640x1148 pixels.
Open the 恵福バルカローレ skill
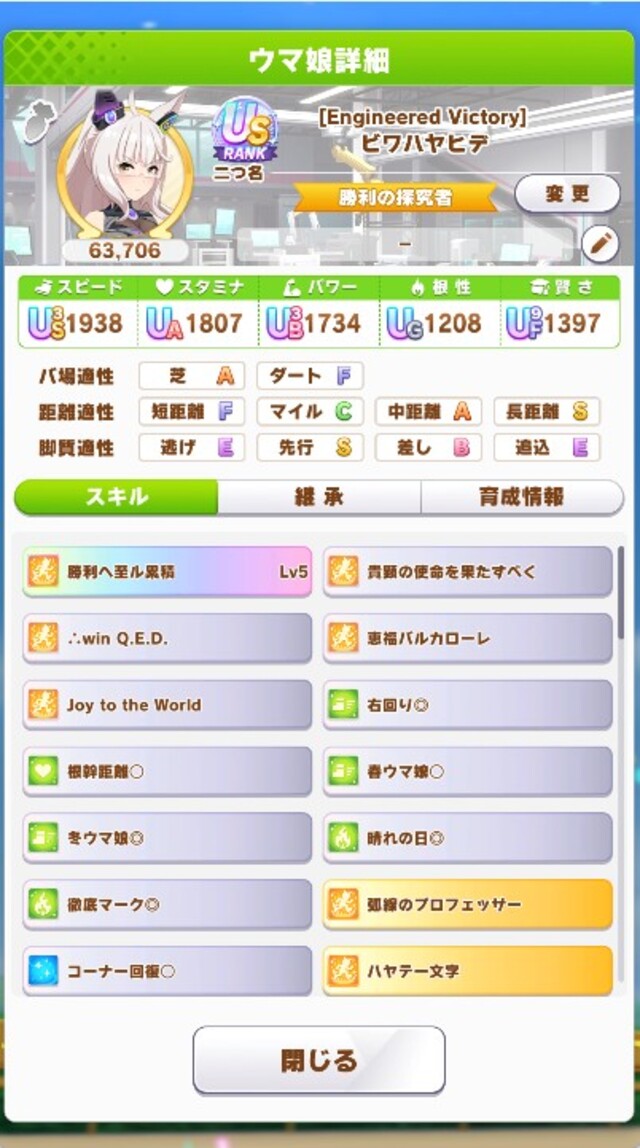pyautogui.click(x=467, y=638)
